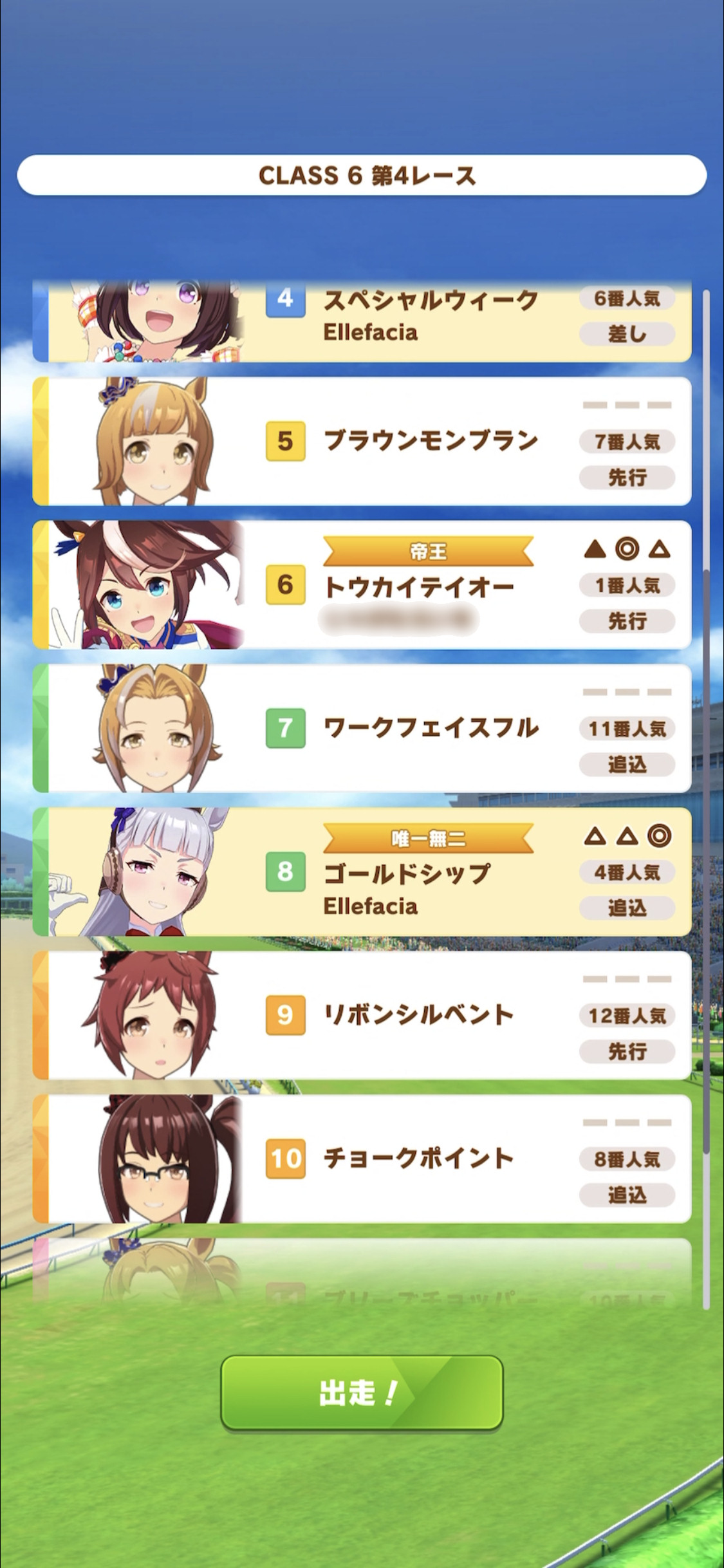
Task: Open the リボンシルベント entry number 9
Action: tap(362, 1015)
